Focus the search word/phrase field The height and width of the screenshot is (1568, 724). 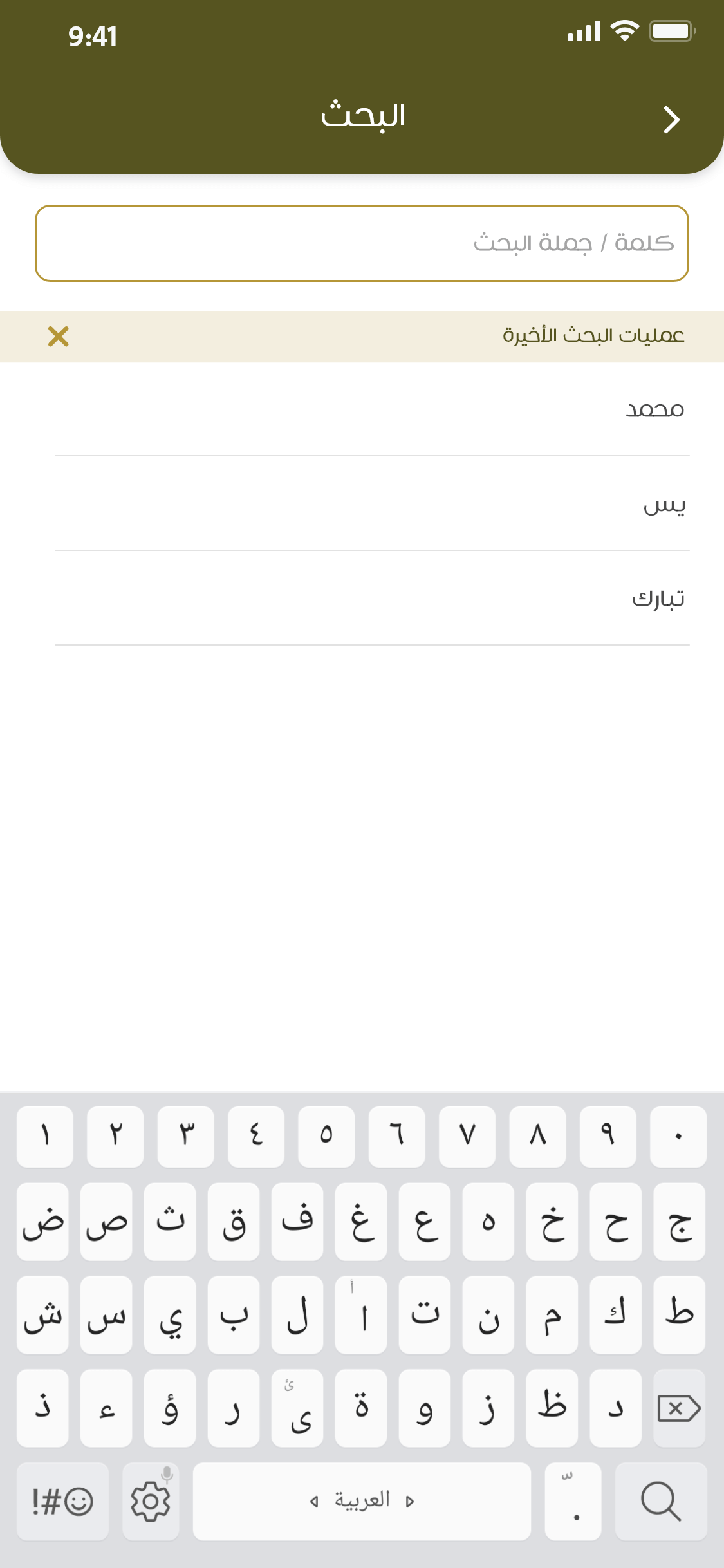tap(362, 243)
